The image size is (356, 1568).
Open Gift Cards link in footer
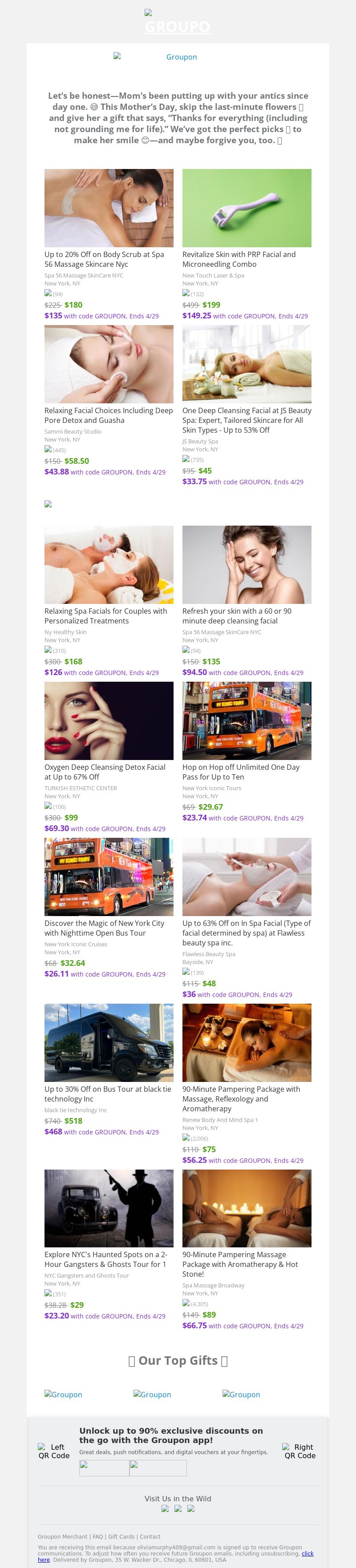tap(121, 1536)
